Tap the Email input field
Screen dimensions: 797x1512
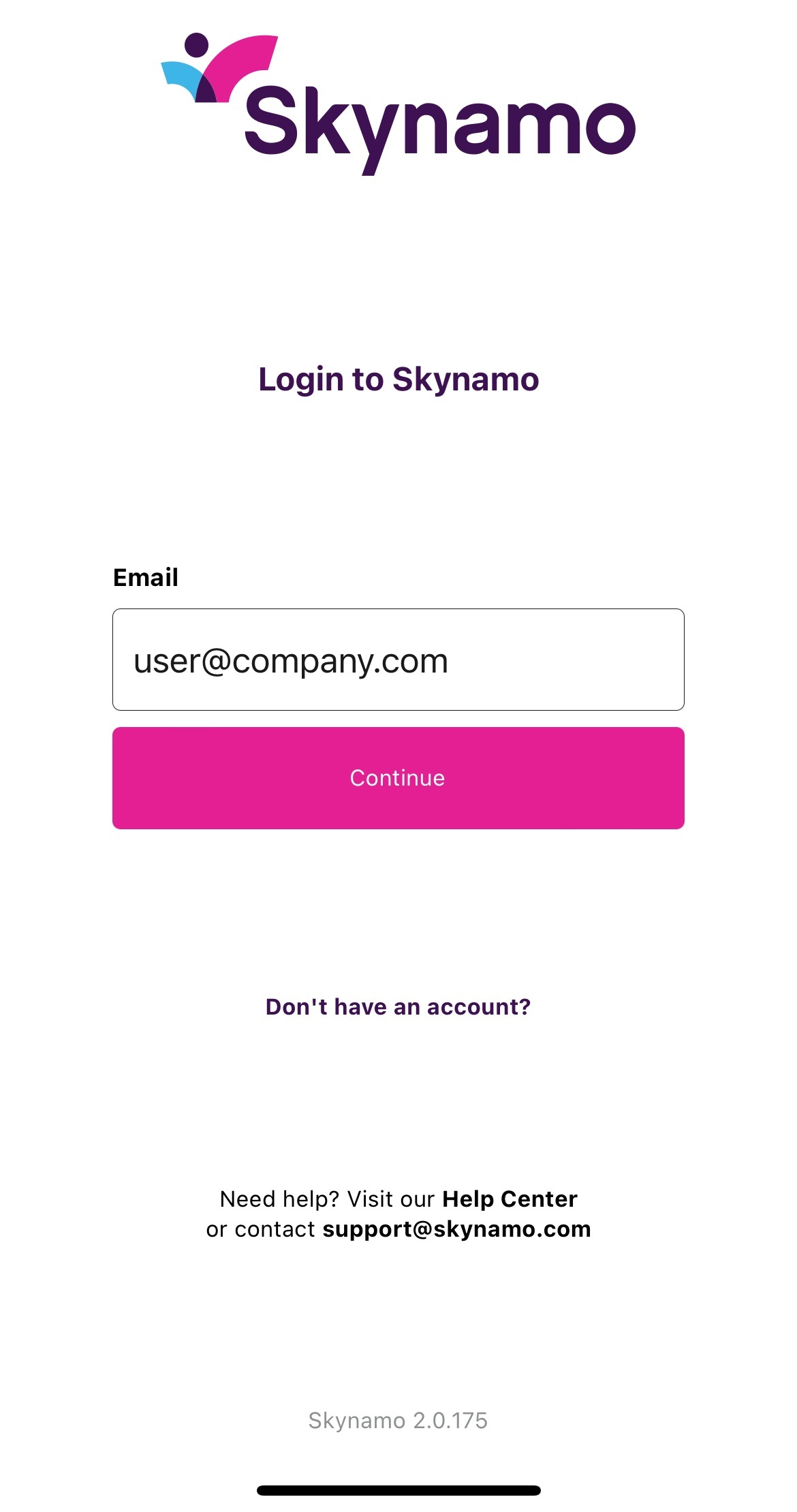tap(398, 660)
